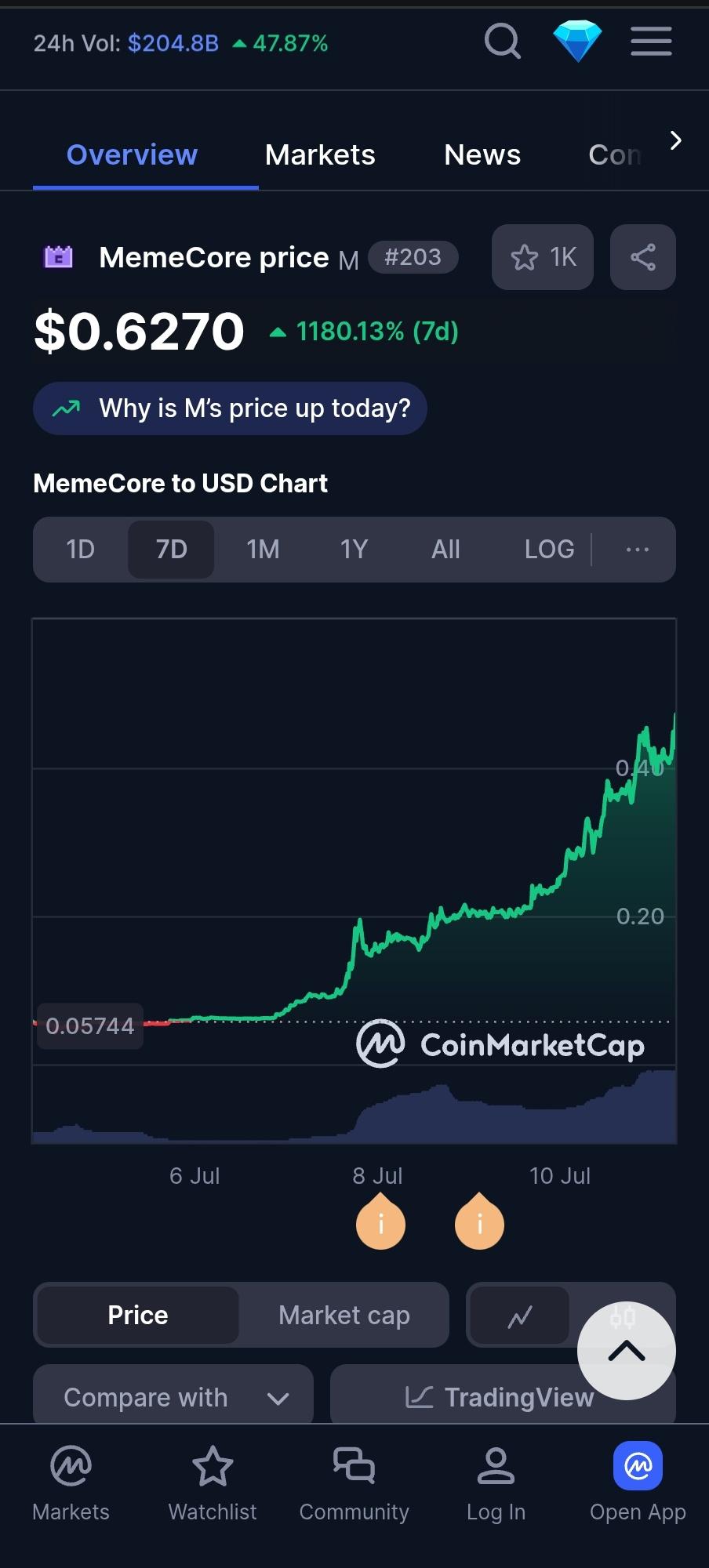Open the Community section
This screenshot has width=709, height=1568.
(x=354, y=1482)
